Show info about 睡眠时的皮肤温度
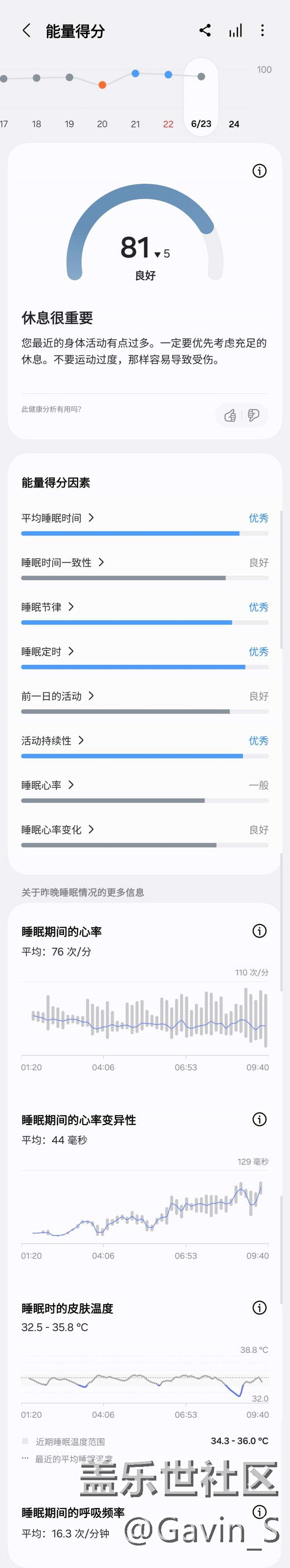 click(259, 1307)
